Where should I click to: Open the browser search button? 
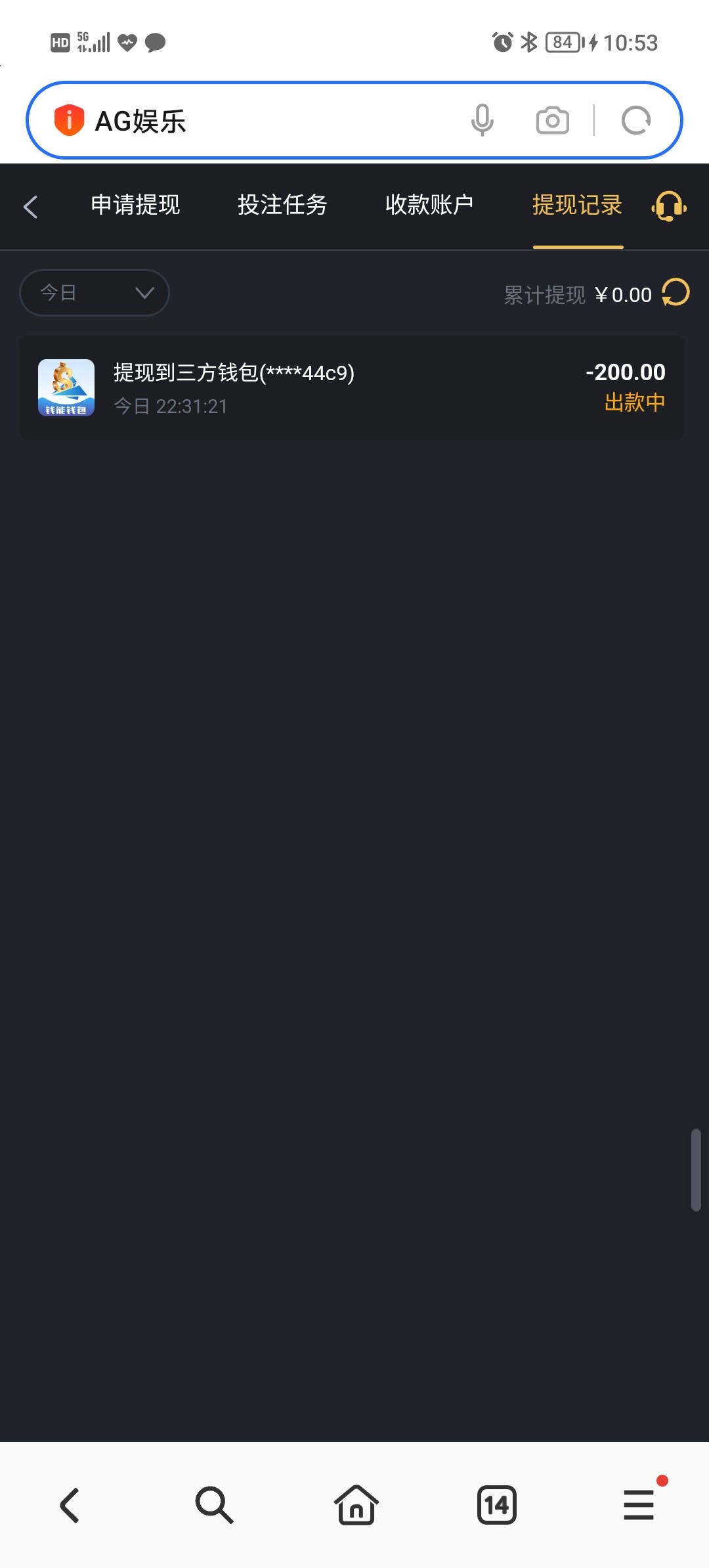click(x=214, y=1505)
